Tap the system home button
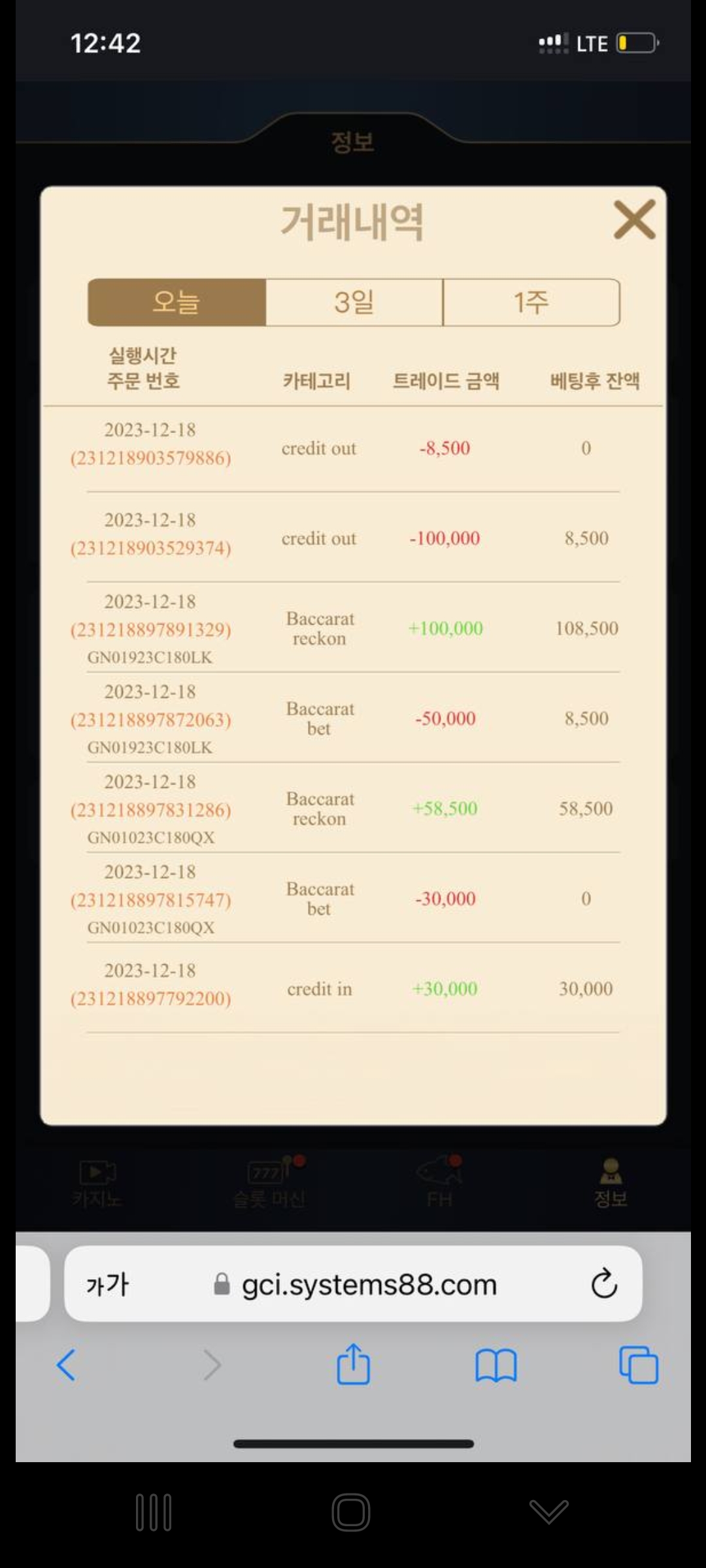Image resolution: width=706 pixels, height=1568 pixels. pyautogui.click(x=351, y=1512)
